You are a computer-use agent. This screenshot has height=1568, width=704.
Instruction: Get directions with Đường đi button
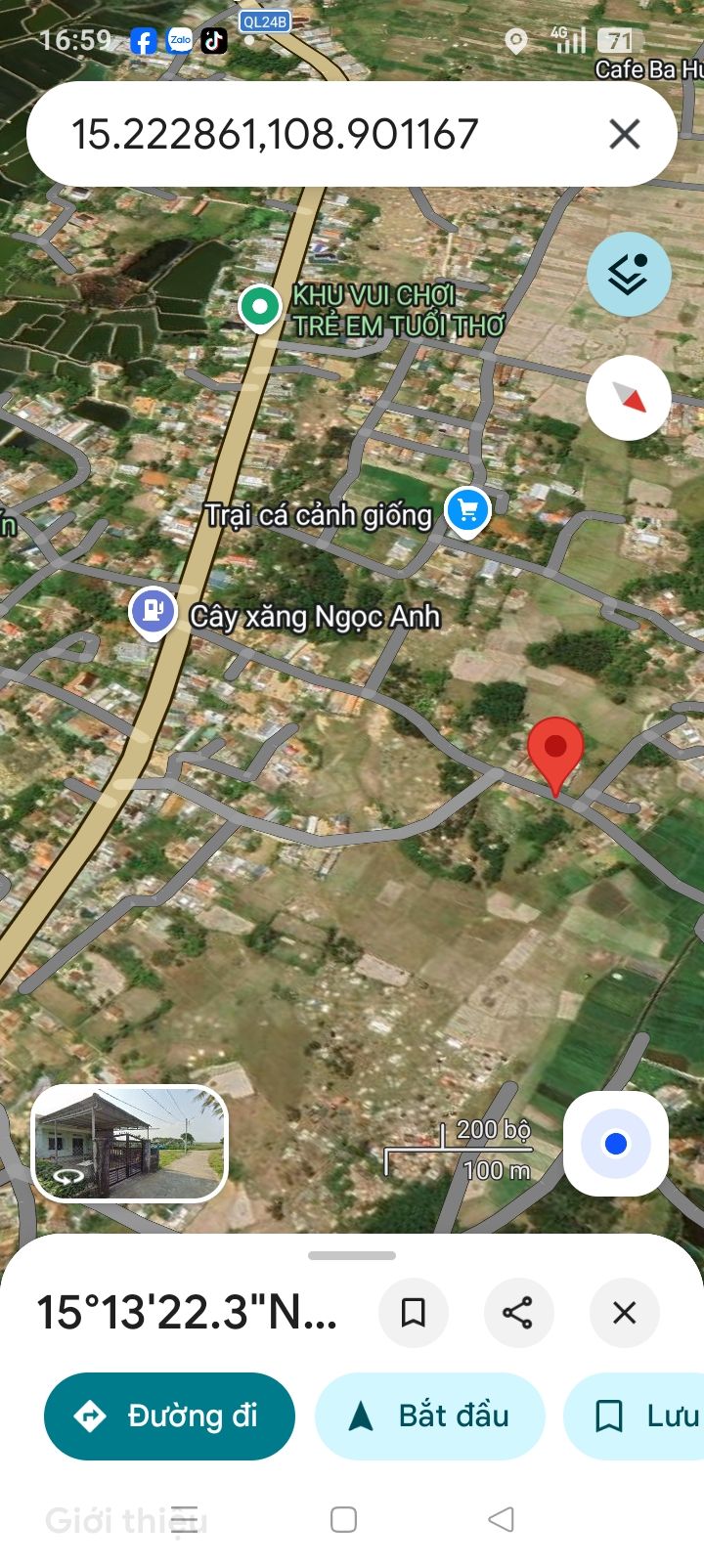coord(169,1416)
